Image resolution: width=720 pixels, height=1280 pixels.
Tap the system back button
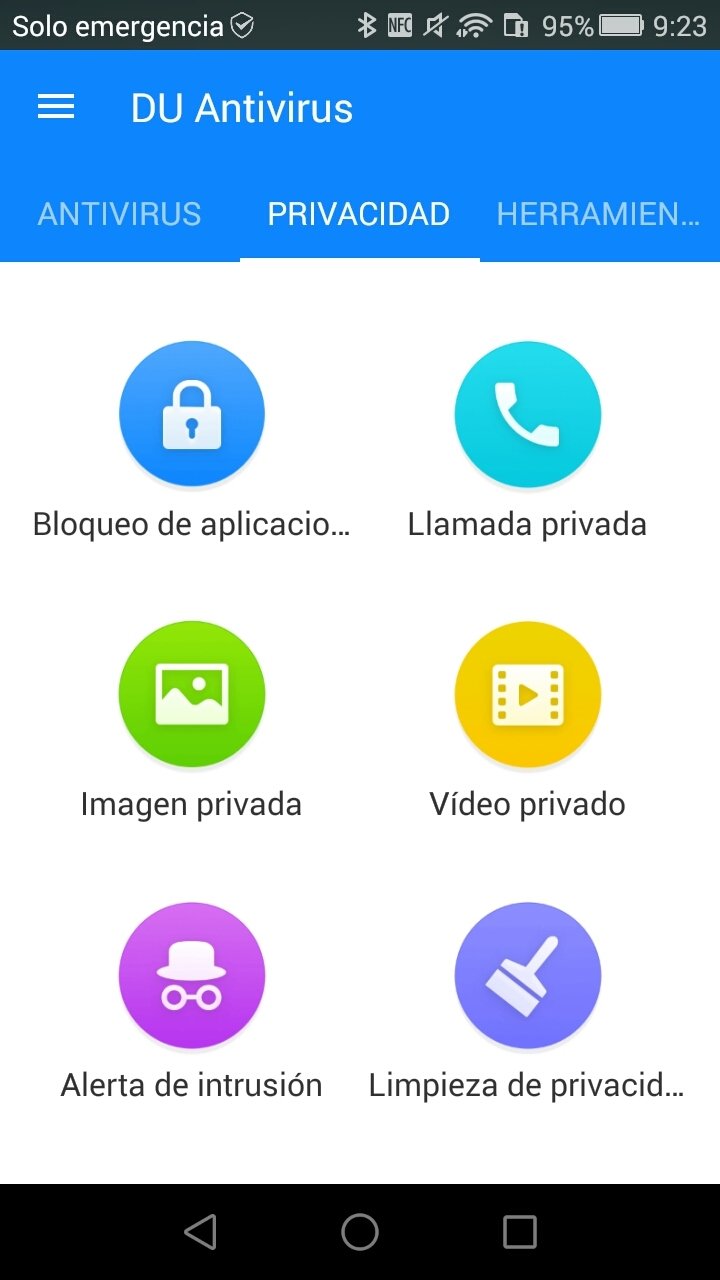201,1232
